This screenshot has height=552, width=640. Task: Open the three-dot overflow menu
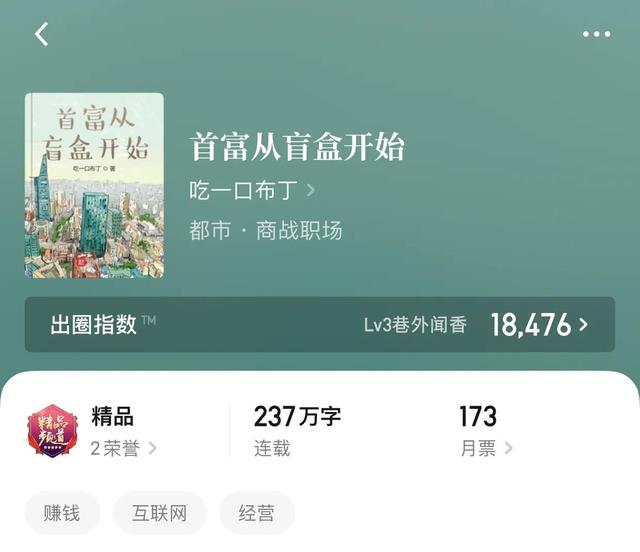click(x=596, y=34)
